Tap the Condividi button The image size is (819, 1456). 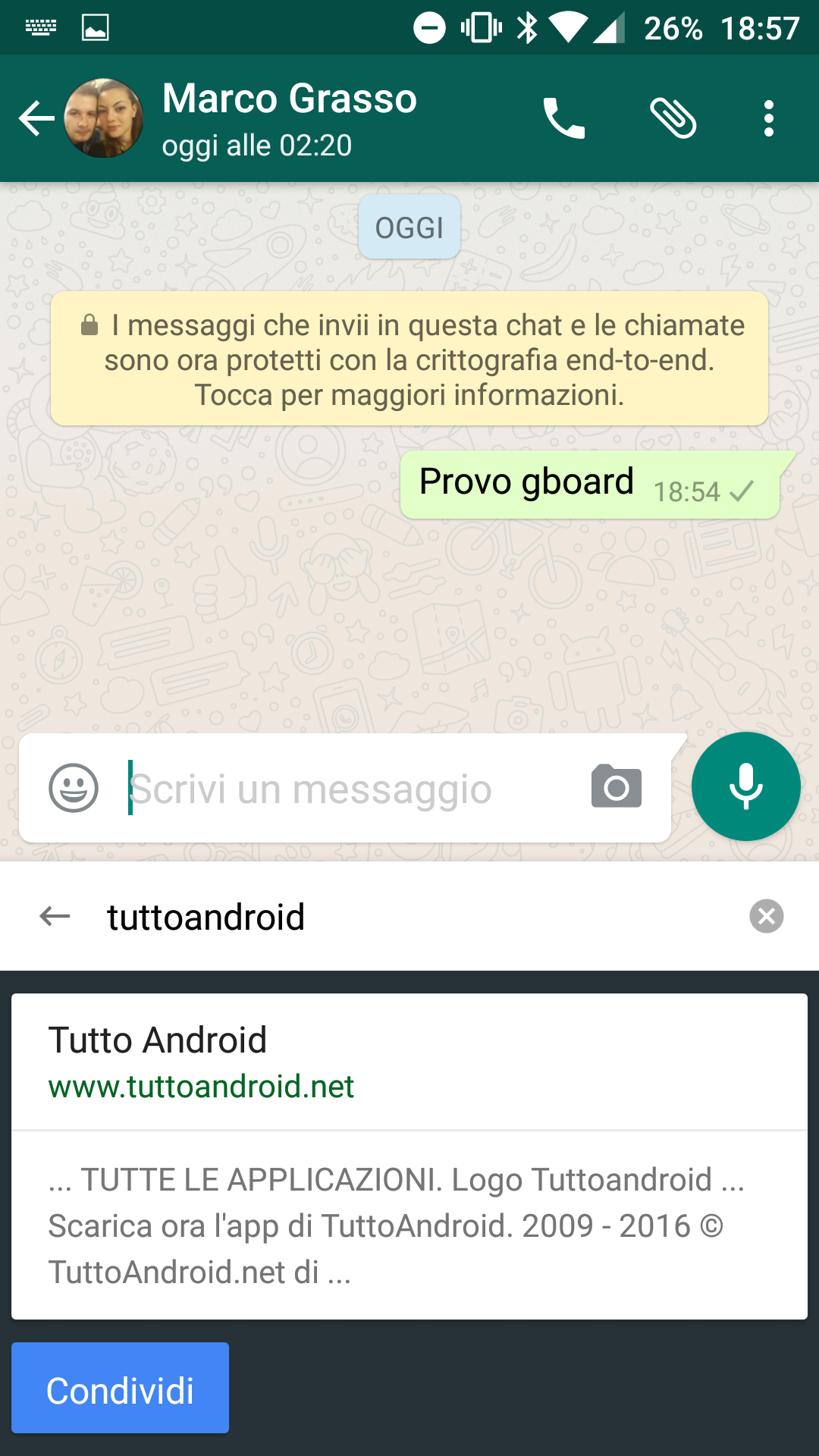120,1388
